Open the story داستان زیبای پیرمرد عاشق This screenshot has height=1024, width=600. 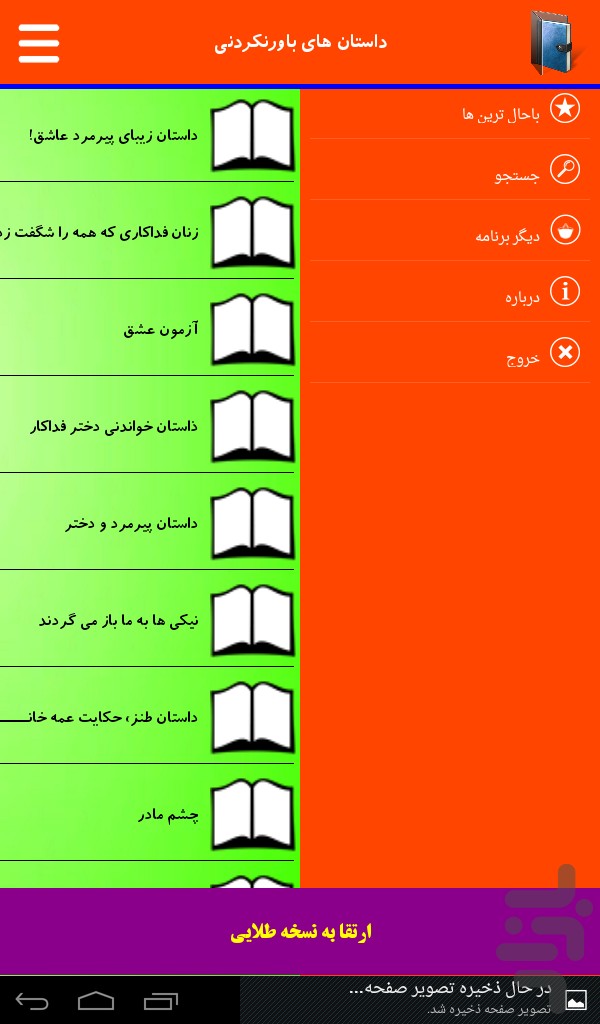click(147, 135)
